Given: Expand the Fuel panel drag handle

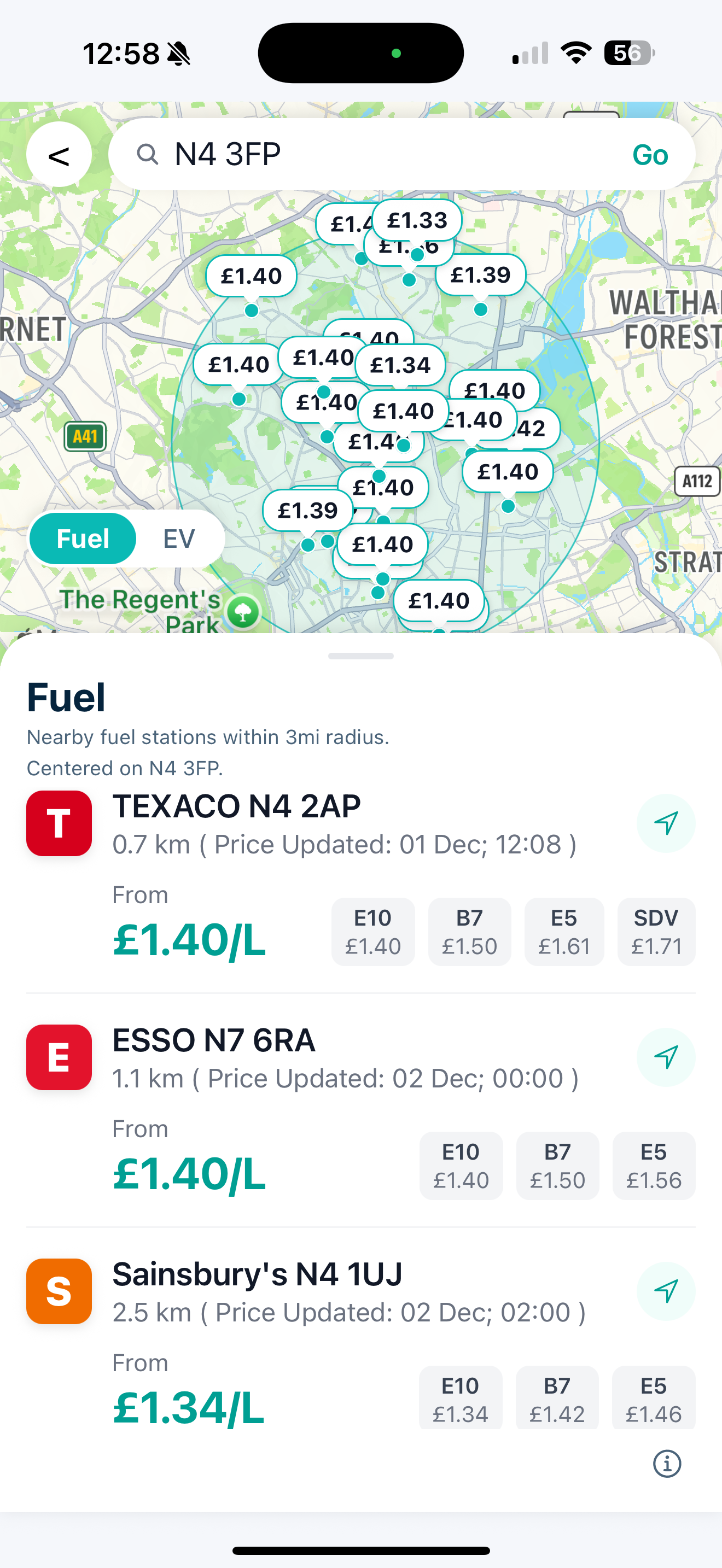Looking at the screenshot, I should (x=361, y=656).
